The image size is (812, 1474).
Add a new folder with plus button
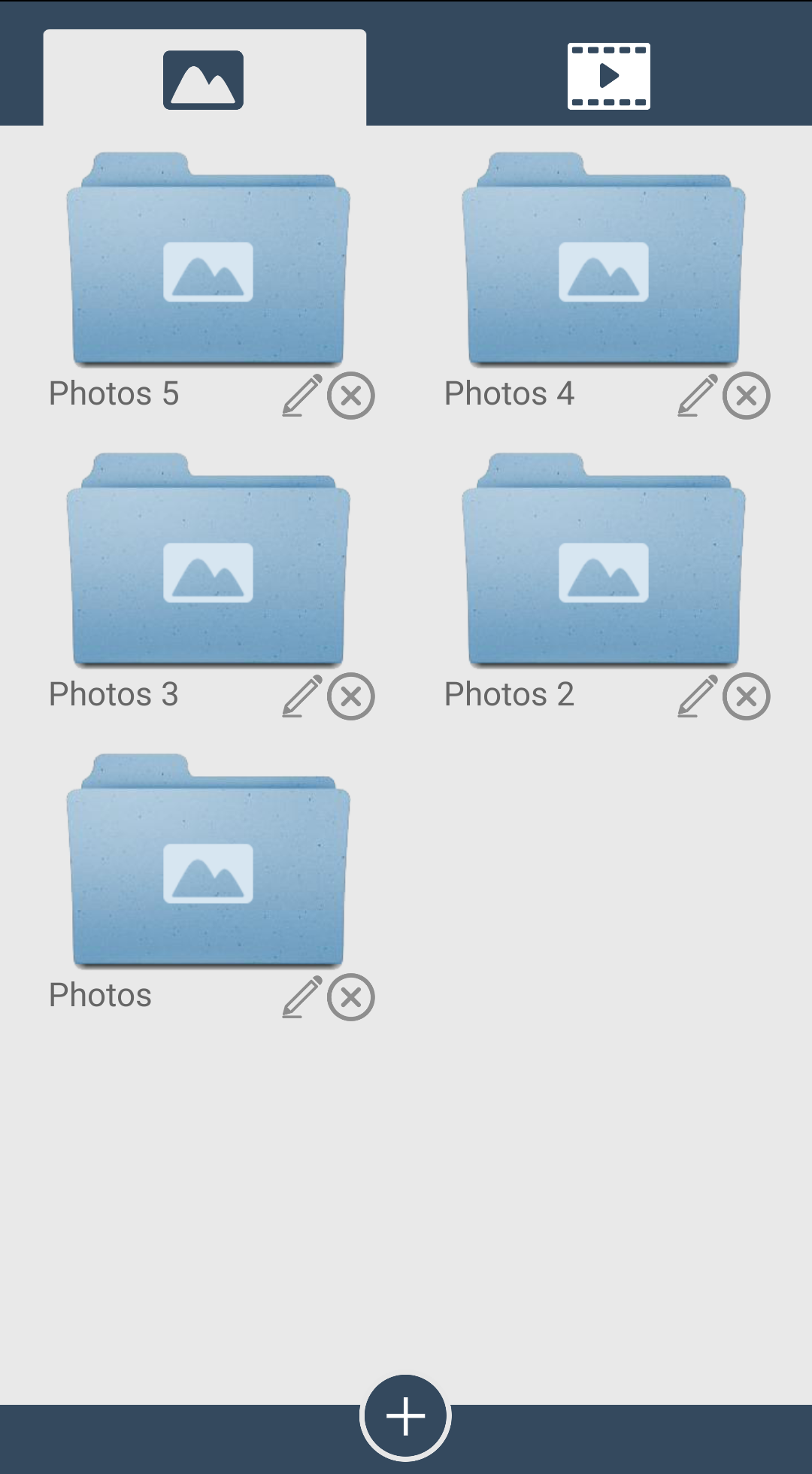406,1417
